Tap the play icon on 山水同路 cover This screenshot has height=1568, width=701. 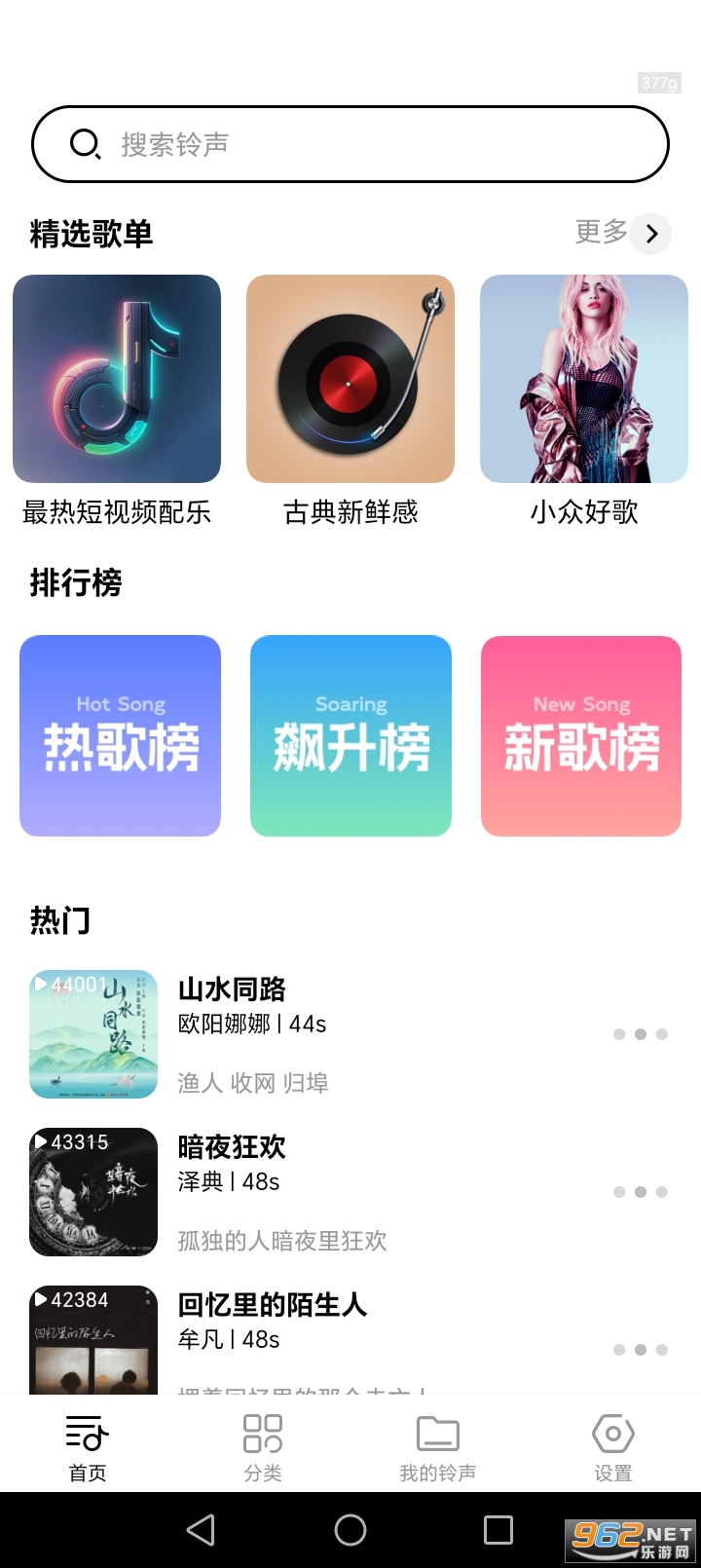click(40, 985)
